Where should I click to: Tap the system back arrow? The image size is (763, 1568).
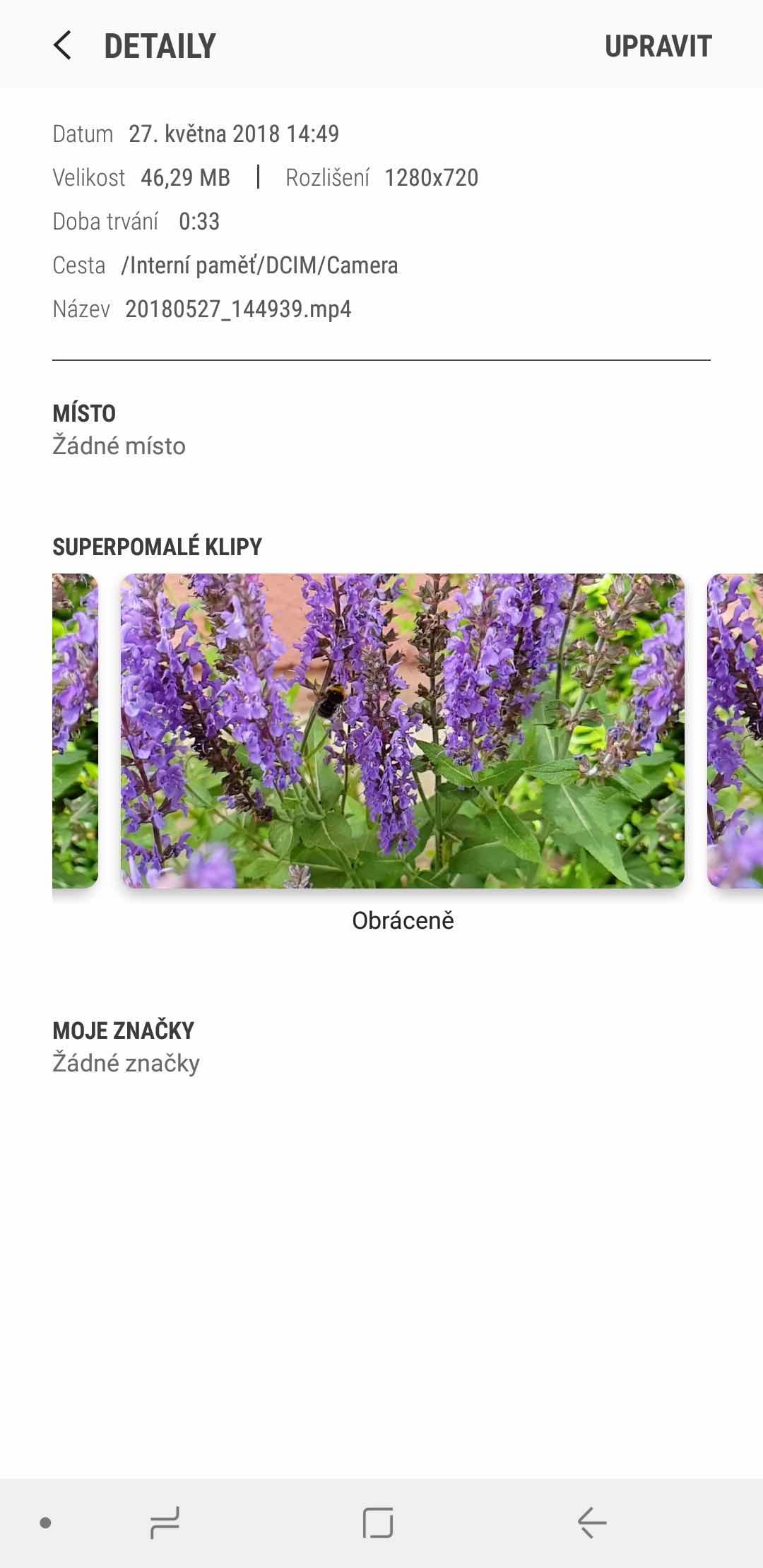tap(592, 1522)
